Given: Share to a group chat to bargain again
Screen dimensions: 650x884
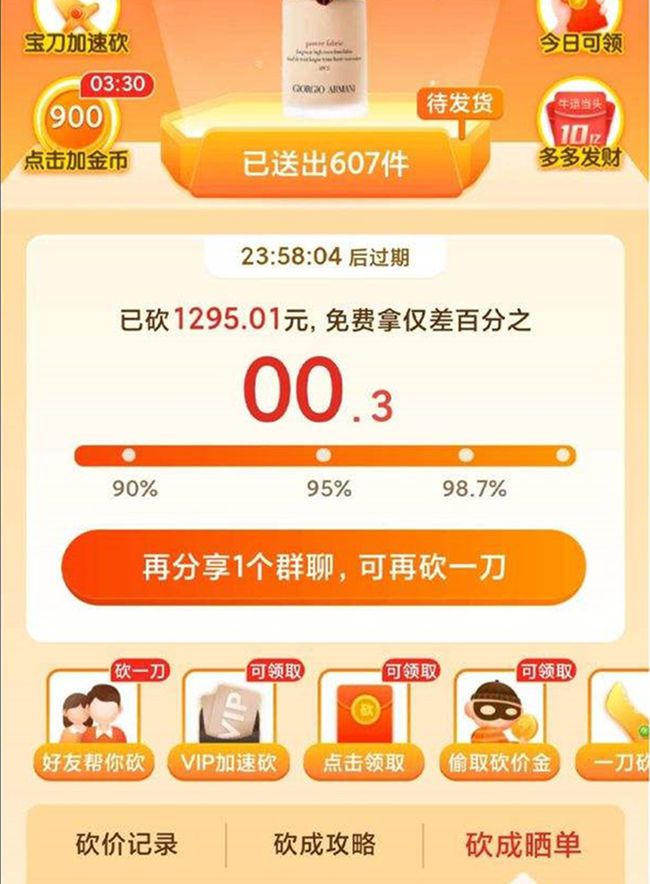Looking at the screenshot, I should pyautogui.click(x=324, y=568).
